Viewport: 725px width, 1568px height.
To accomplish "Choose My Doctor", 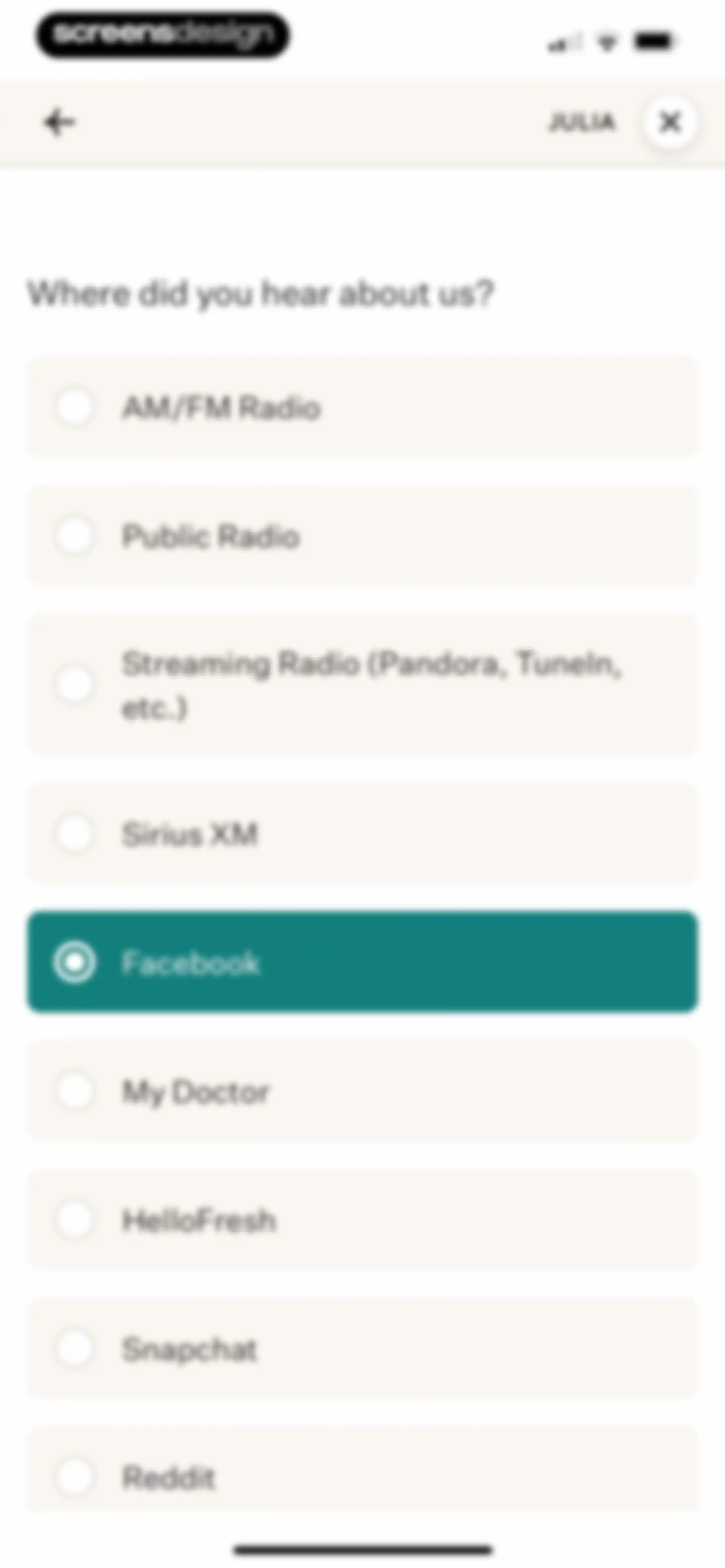I will click(x=362, y=1091).
